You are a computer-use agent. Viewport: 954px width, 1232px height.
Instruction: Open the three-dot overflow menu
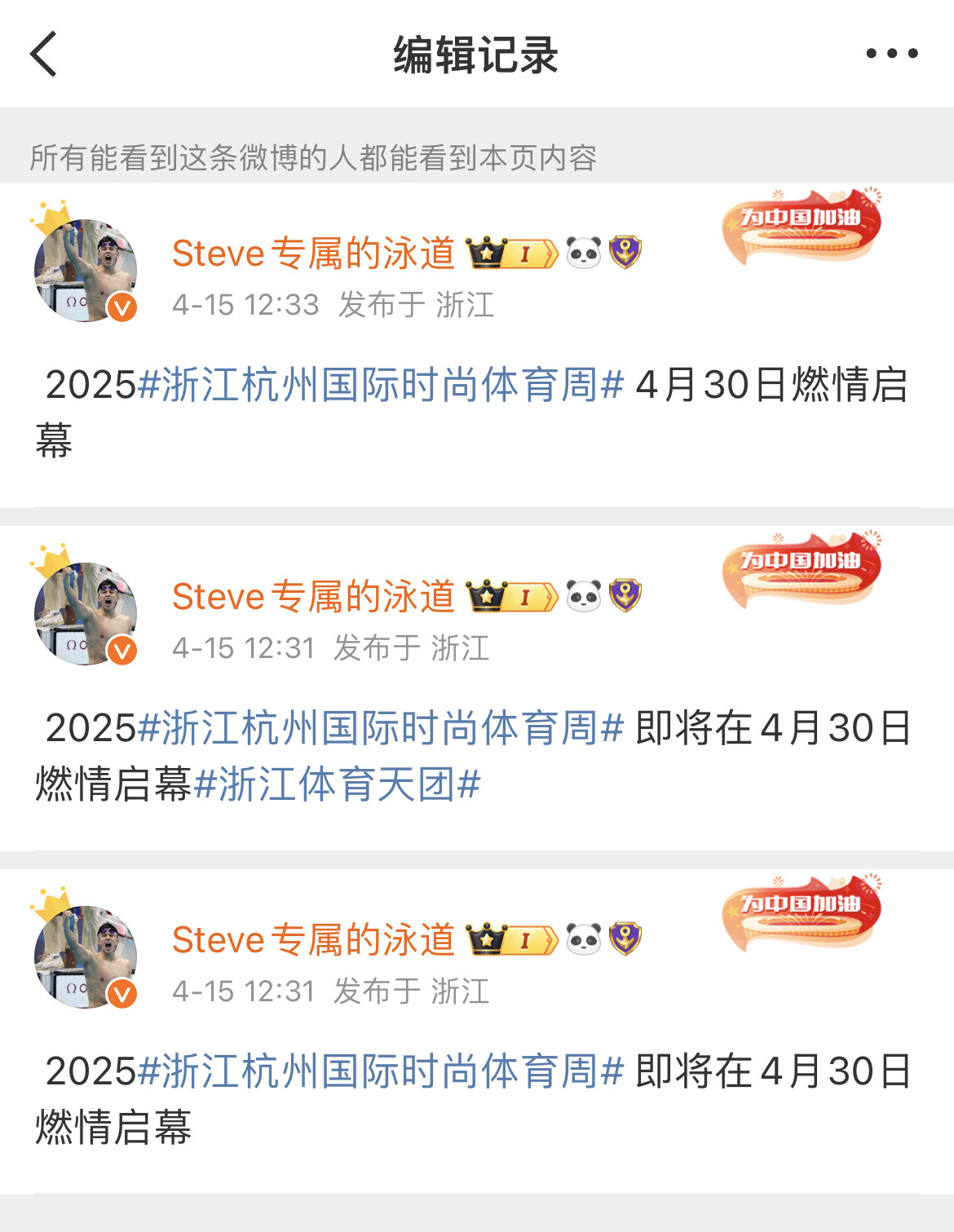click(891, 54)
